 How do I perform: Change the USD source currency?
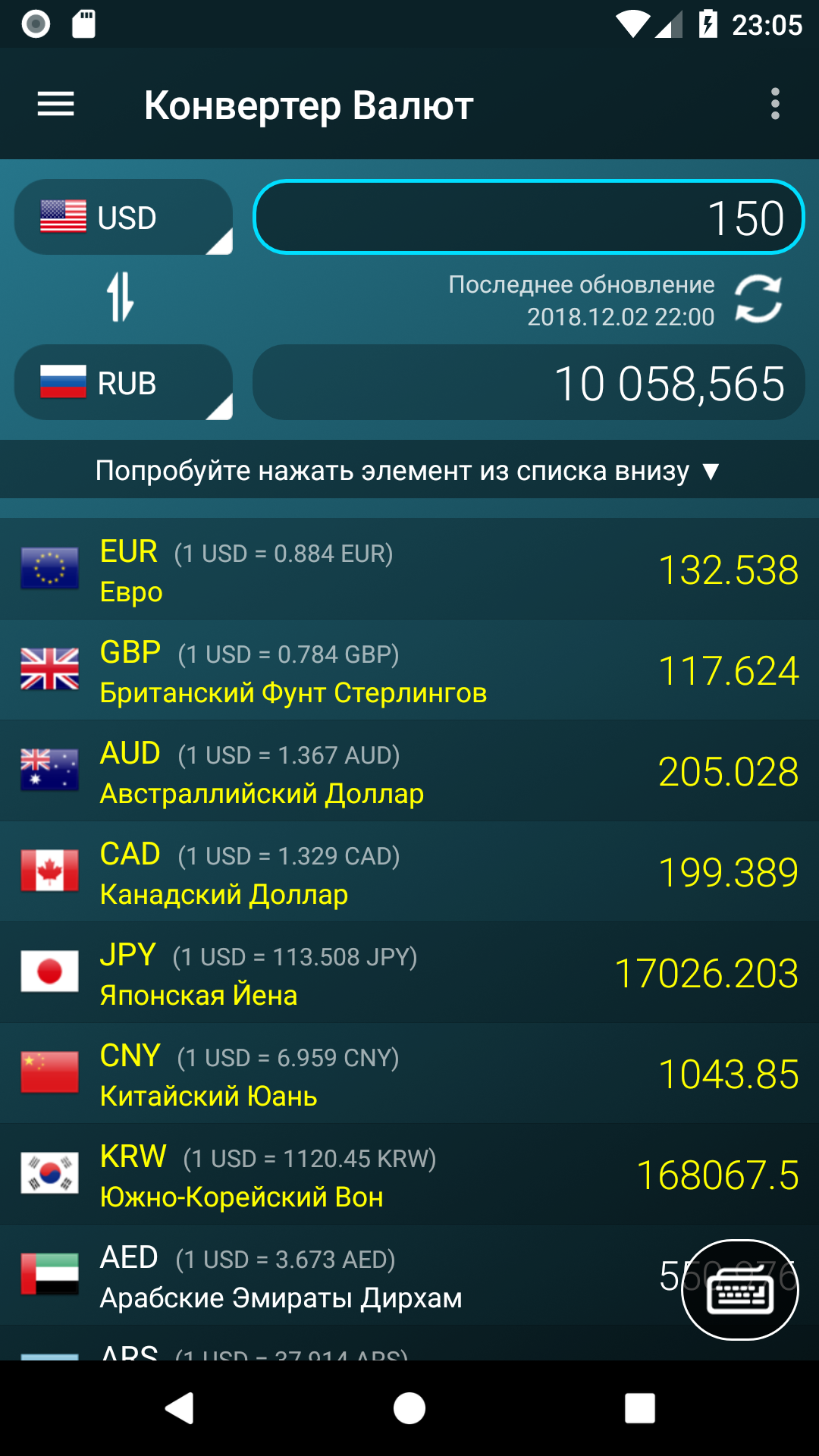tap(124, 218)
